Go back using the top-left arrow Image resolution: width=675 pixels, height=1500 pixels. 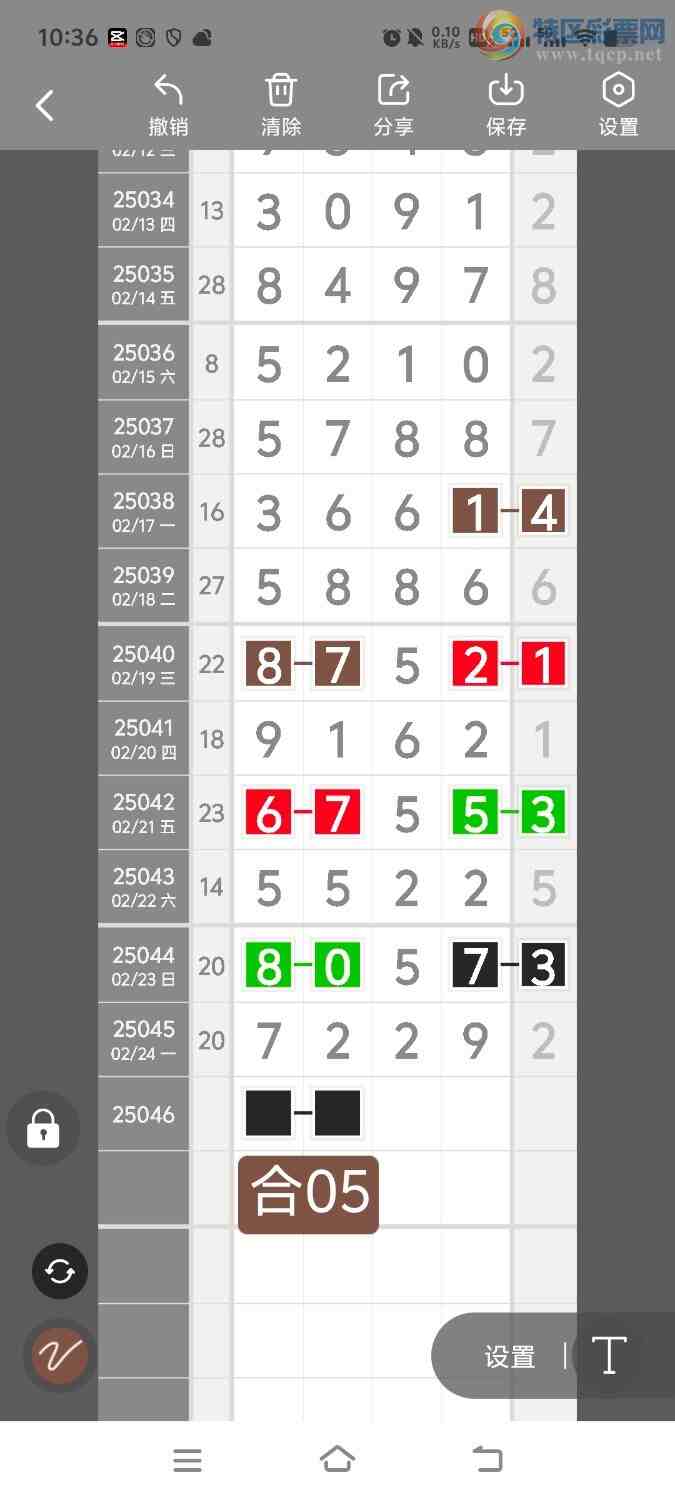[x=45, y=105]
